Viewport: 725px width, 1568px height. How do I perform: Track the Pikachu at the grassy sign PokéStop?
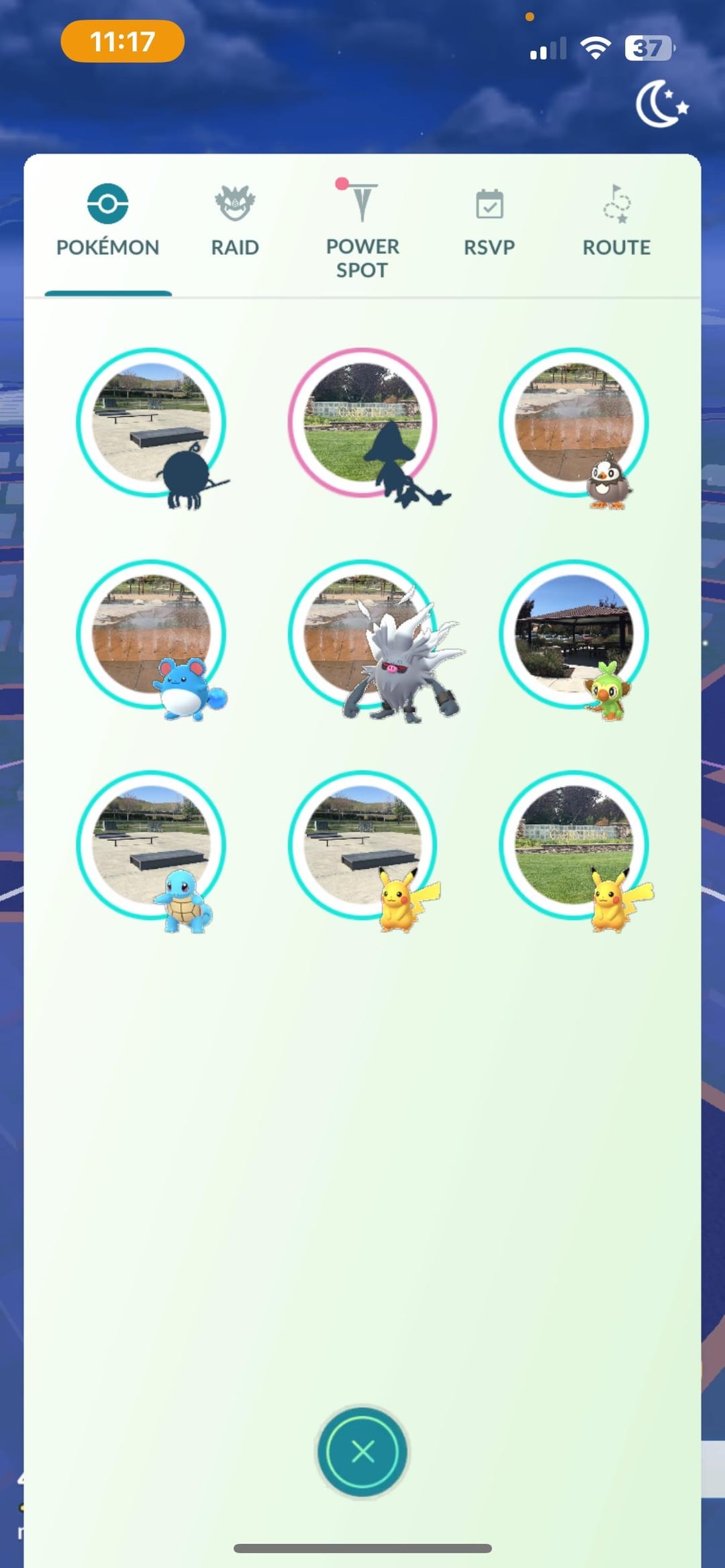click(x=574, y=847)
